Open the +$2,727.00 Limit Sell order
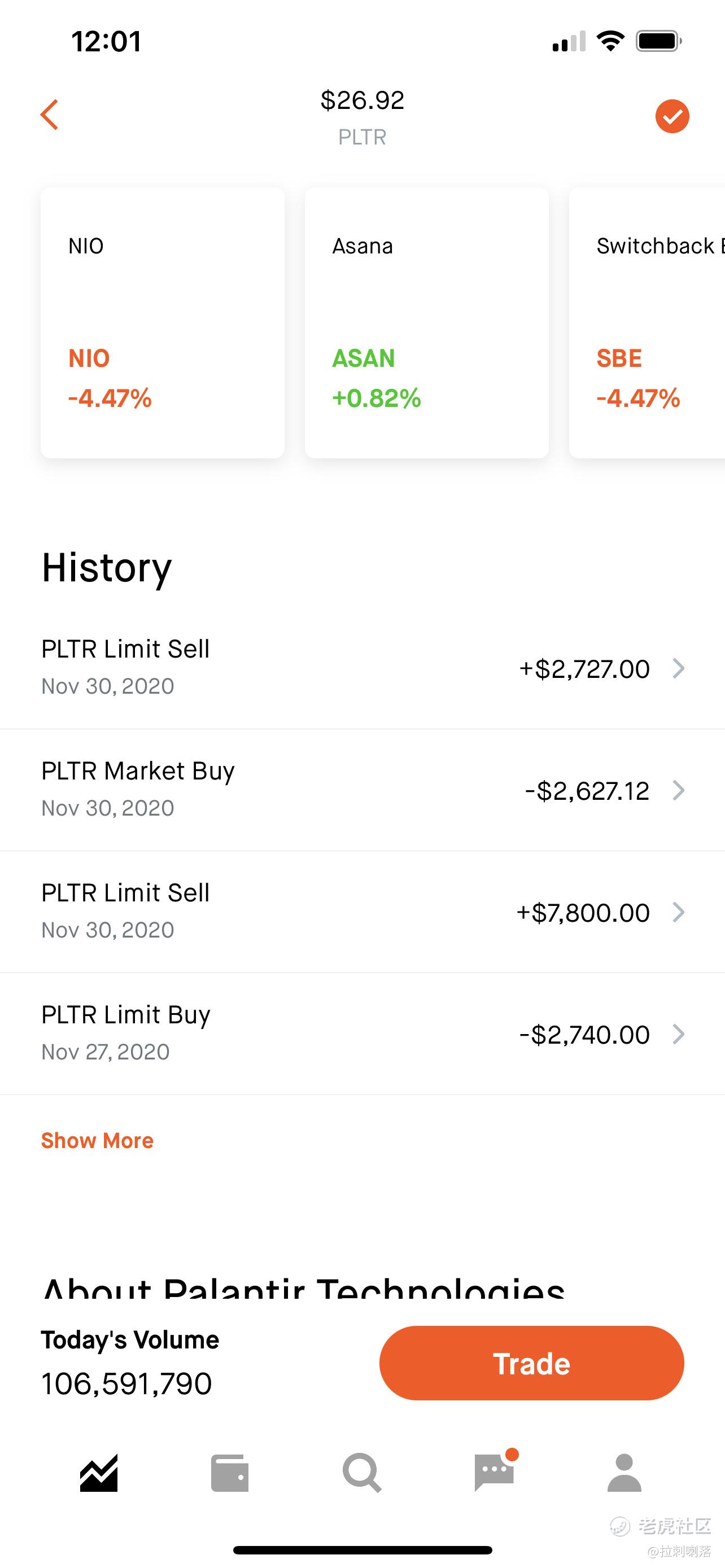The image size is (725, 1568). pos(362,668)
